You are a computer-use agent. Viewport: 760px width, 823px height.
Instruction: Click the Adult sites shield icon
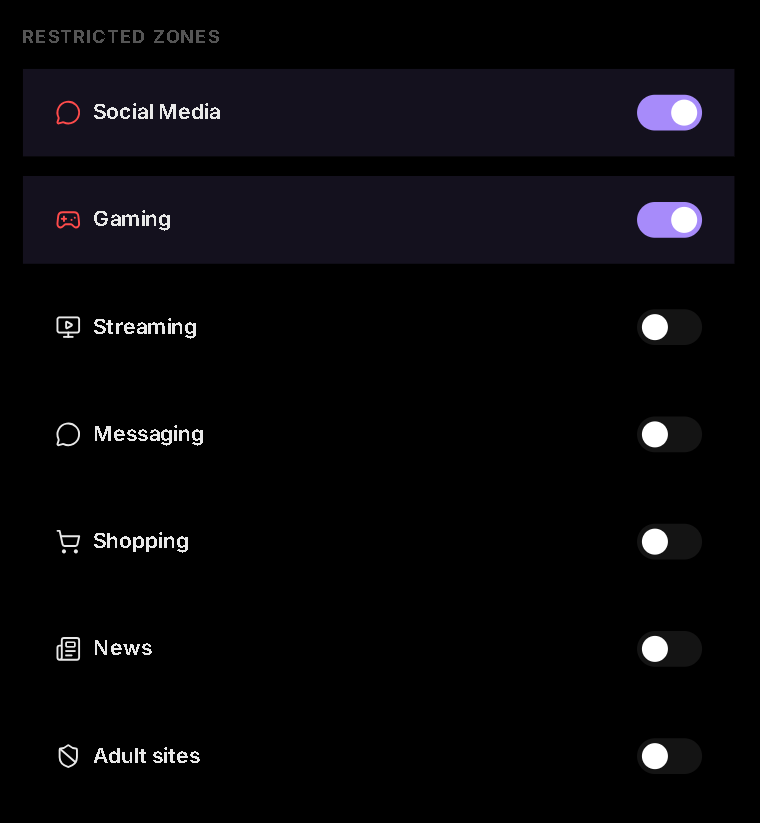[68, 756]
